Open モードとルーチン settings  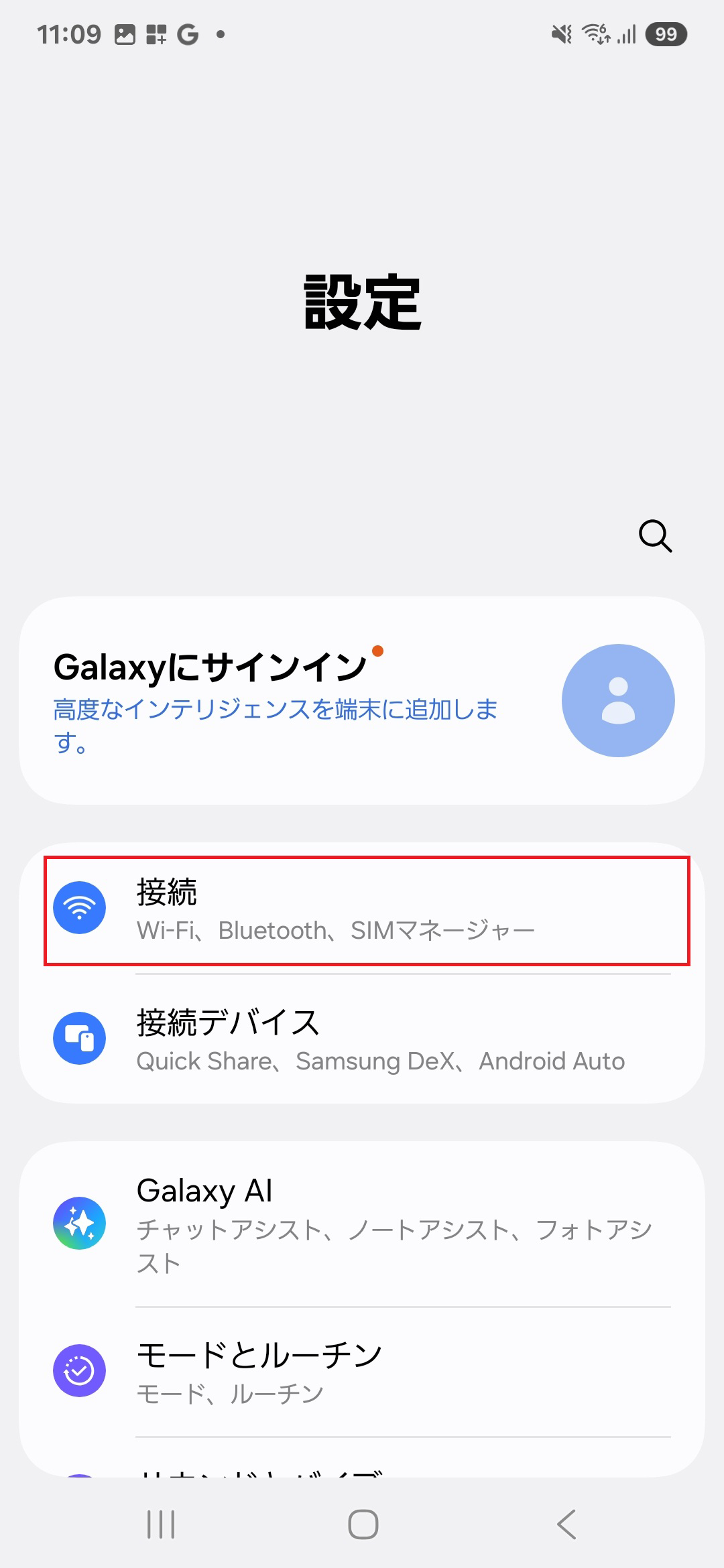click(362, 1372)
